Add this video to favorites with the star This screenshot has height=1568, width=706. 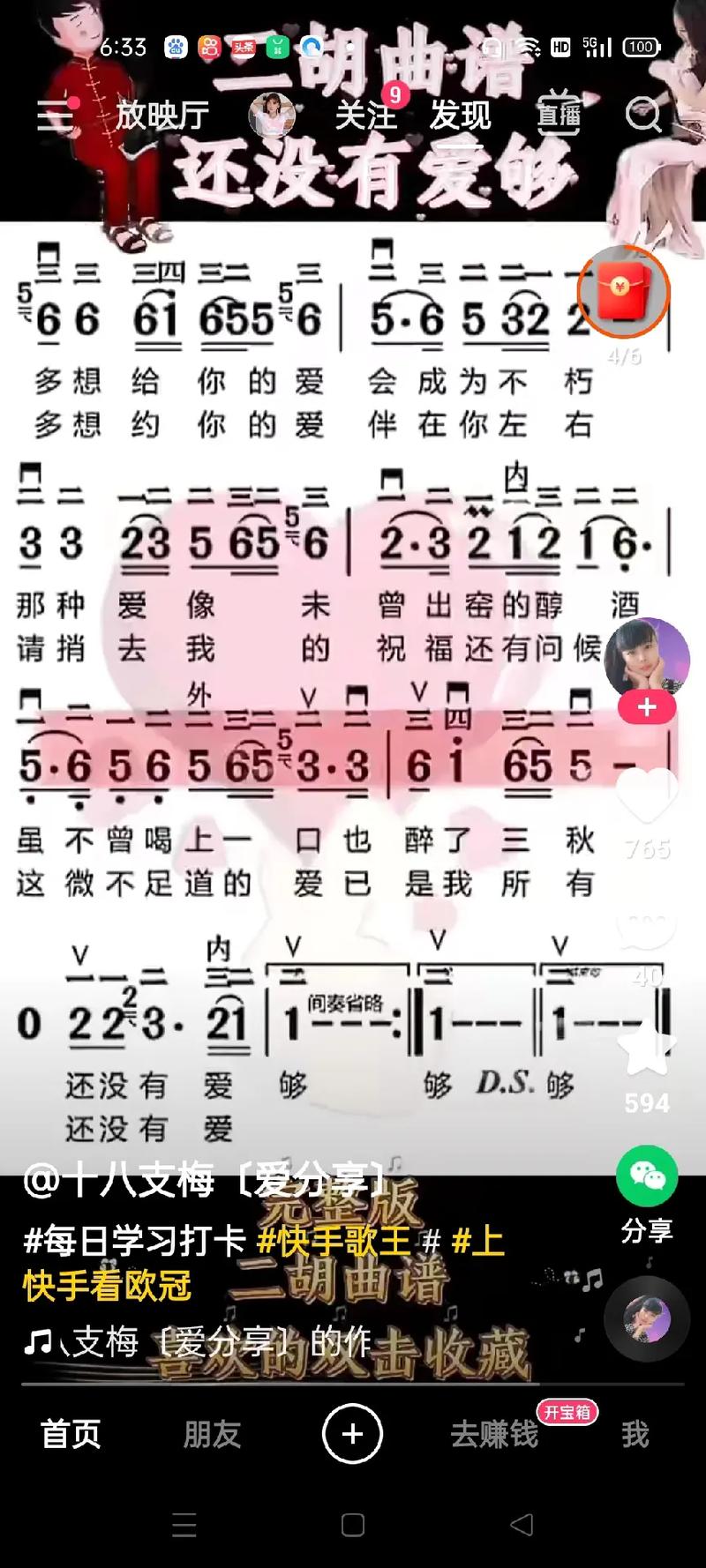tap(646, 1051)
